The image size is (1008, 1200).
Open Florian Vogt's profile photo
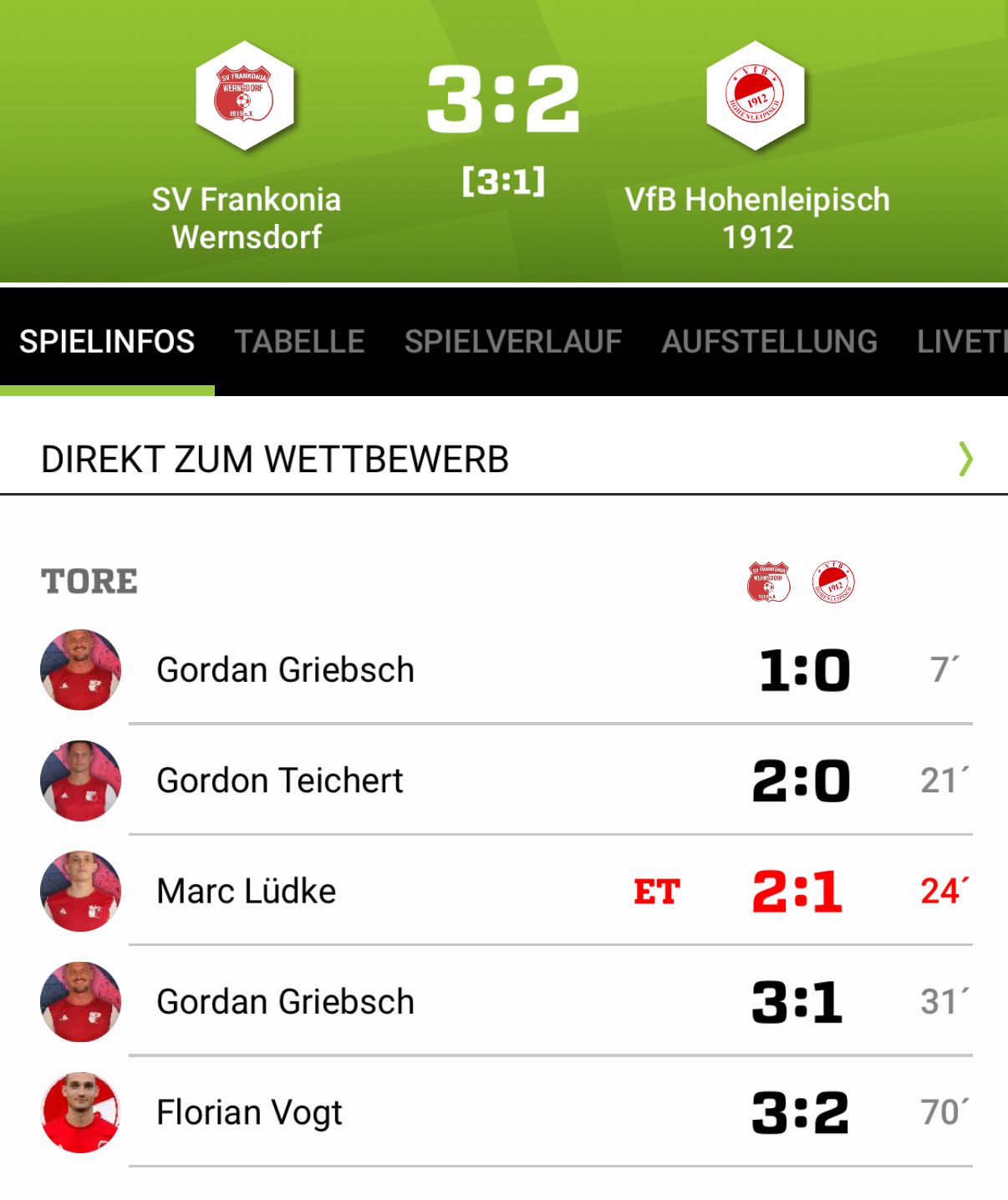pyautogui.click(x=79, y=1112)
